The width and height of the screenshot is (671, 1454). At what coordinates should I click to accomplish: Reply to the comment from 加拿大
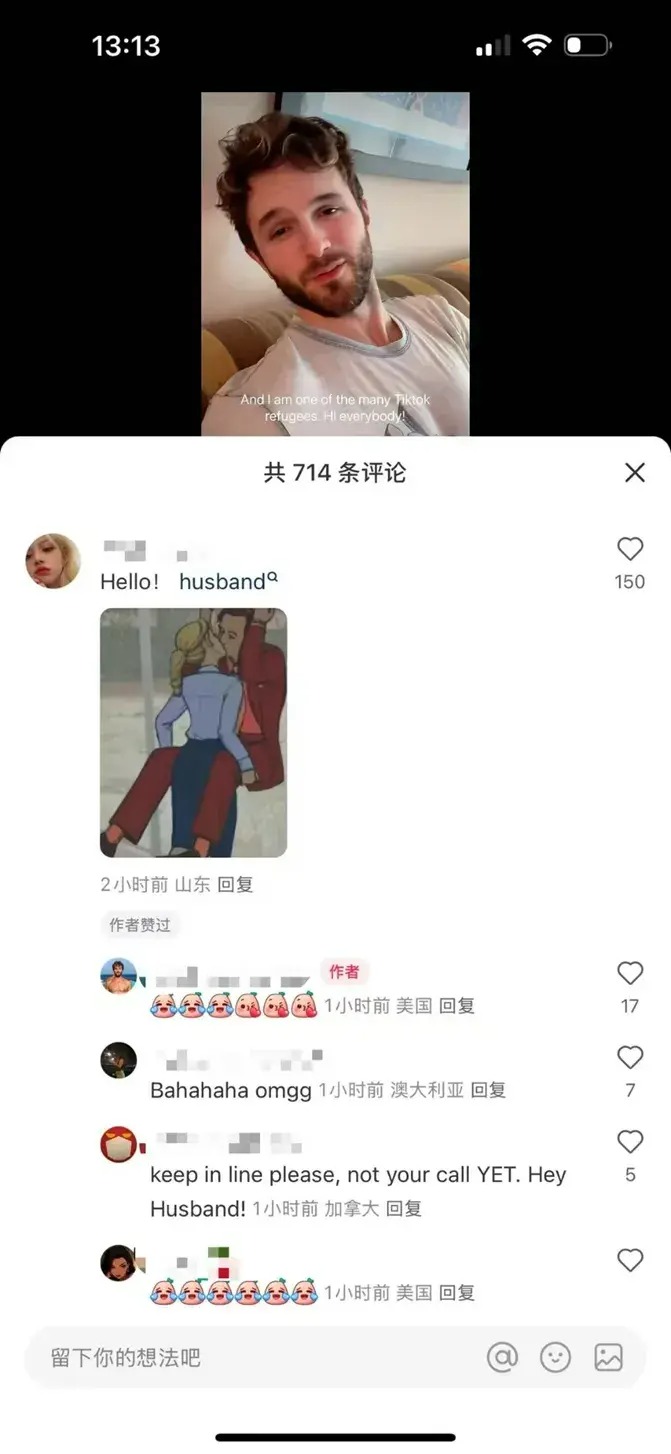coord(404,1208)
